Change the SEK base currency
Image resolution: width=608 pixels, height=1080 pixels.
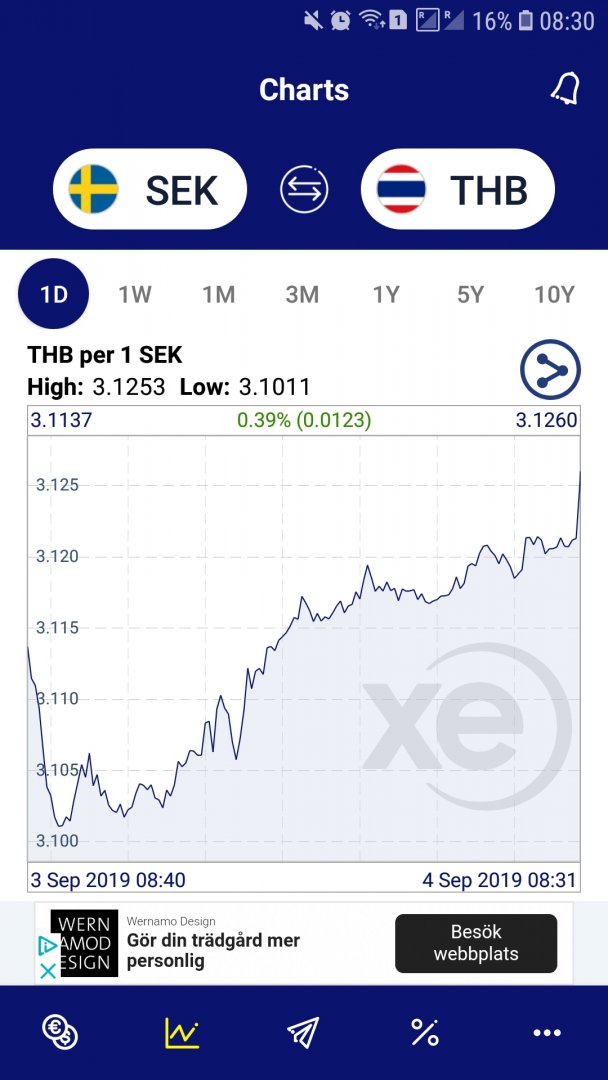click(150, 190)
